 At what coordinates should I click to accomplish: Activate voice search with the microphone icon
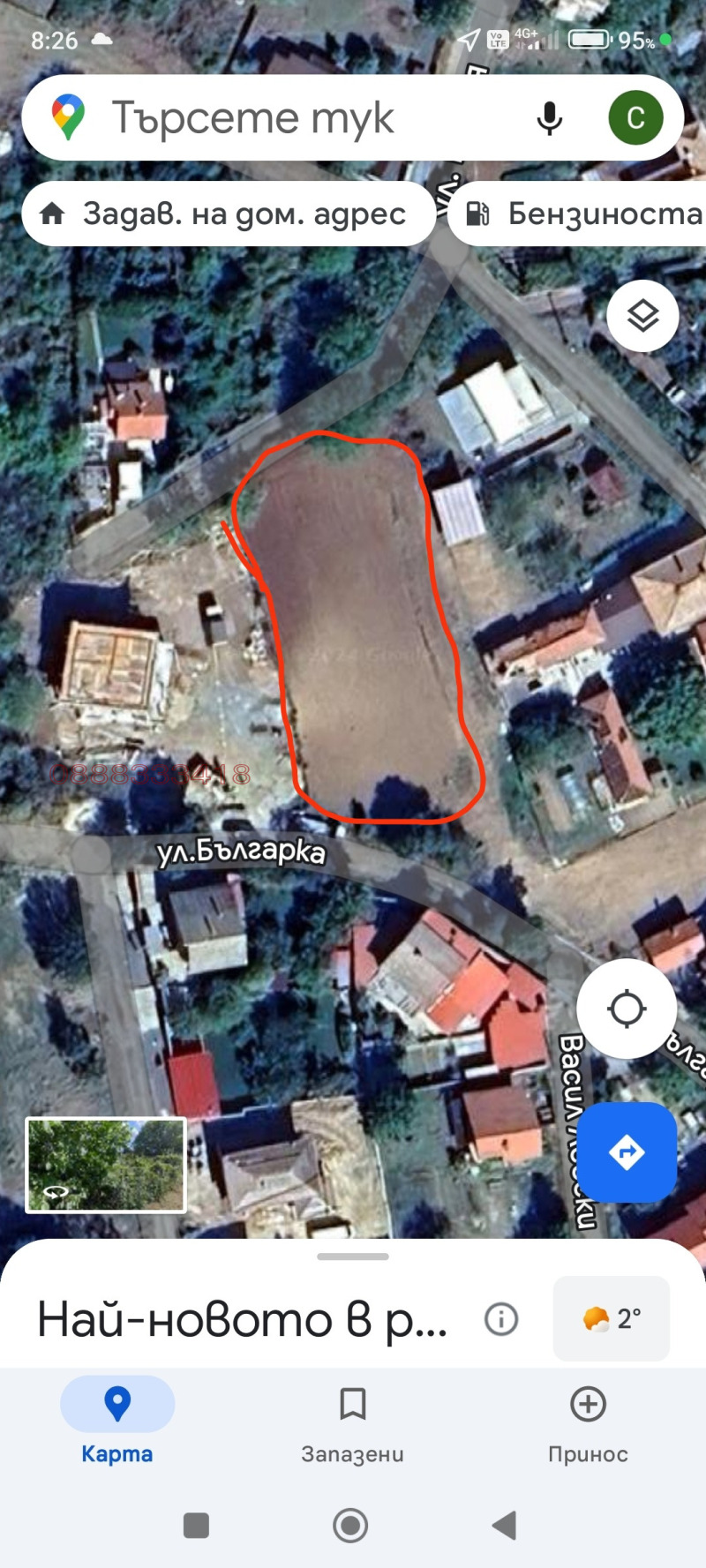tap(549, 117)
